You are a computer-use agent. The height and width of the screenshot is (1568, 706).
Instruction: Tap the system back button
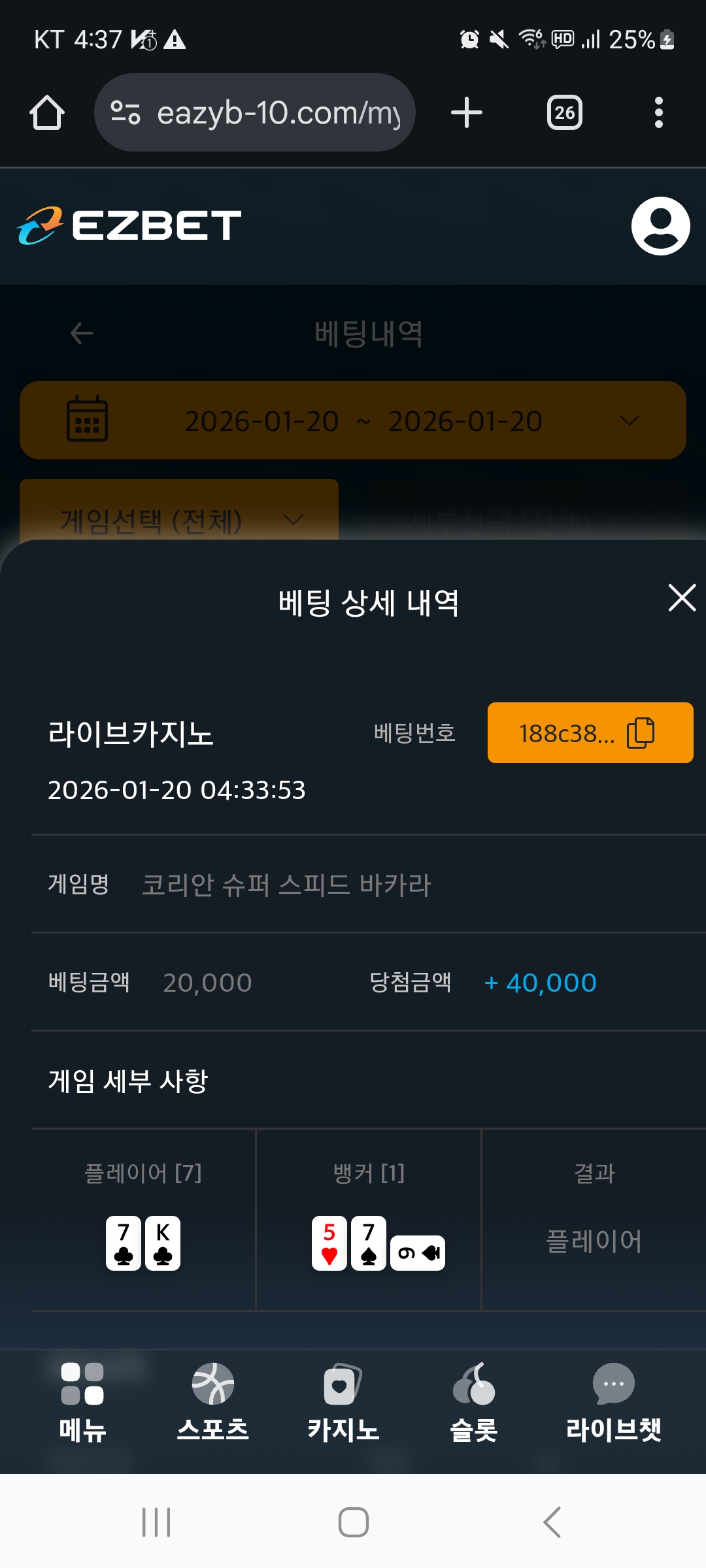pyautogui.click(x=552, y=1522)
